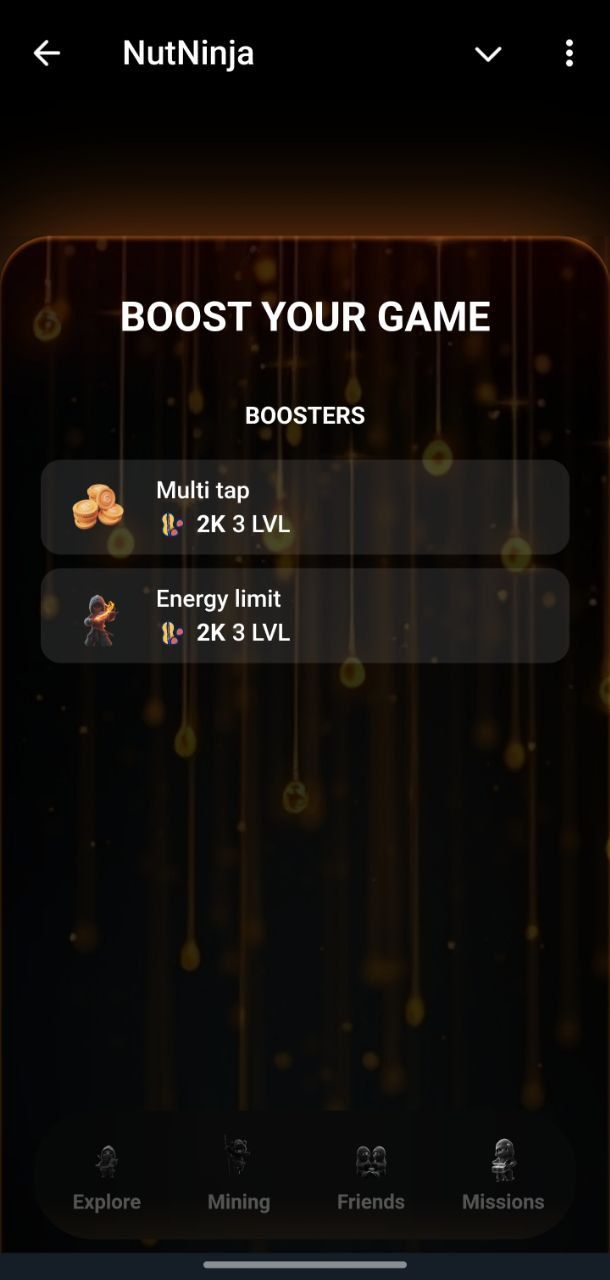Open the Friends tab

(371, 1178)
